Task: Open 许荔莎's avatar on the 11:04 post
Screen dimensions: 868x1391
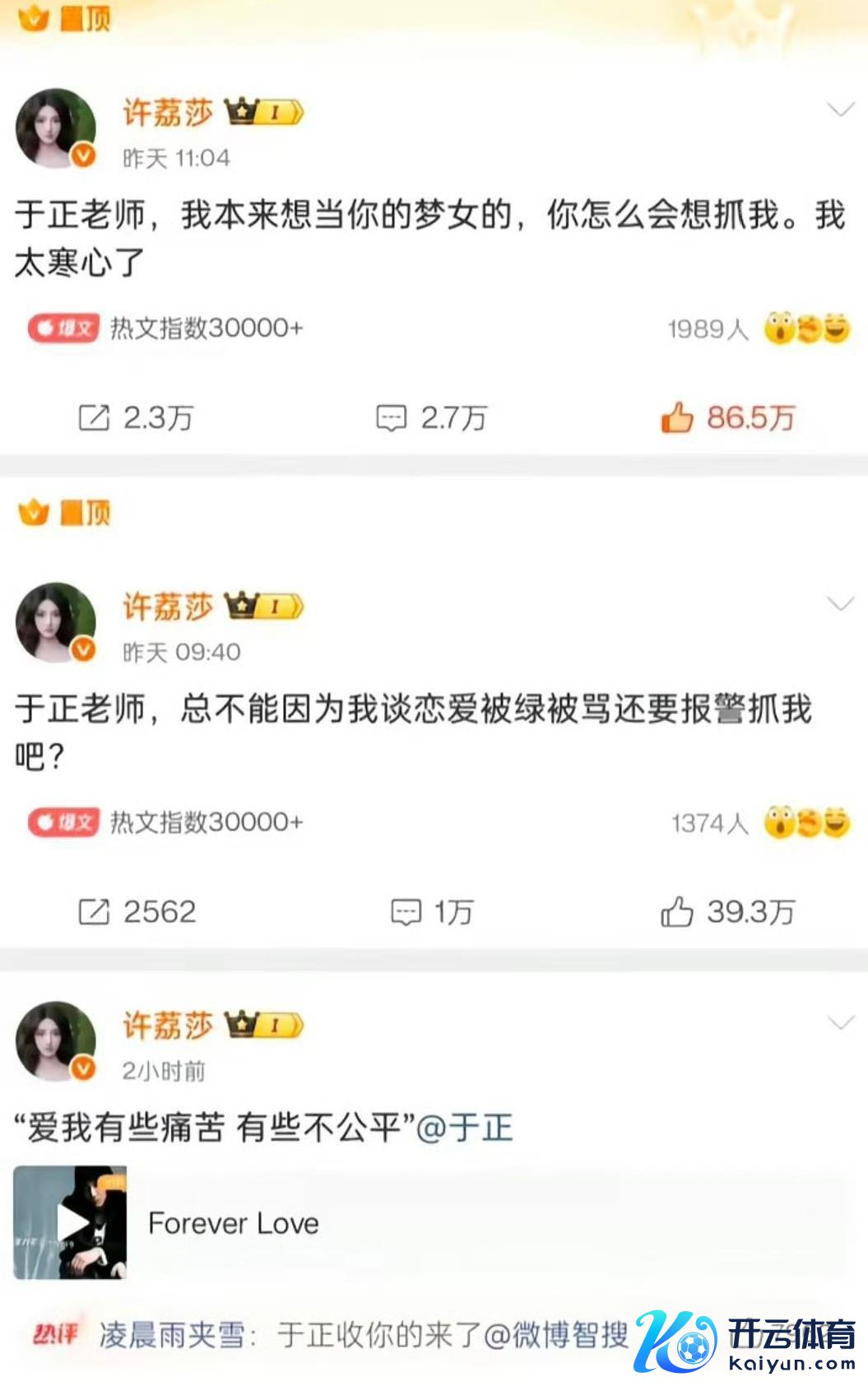Action: tap(56, 128)
